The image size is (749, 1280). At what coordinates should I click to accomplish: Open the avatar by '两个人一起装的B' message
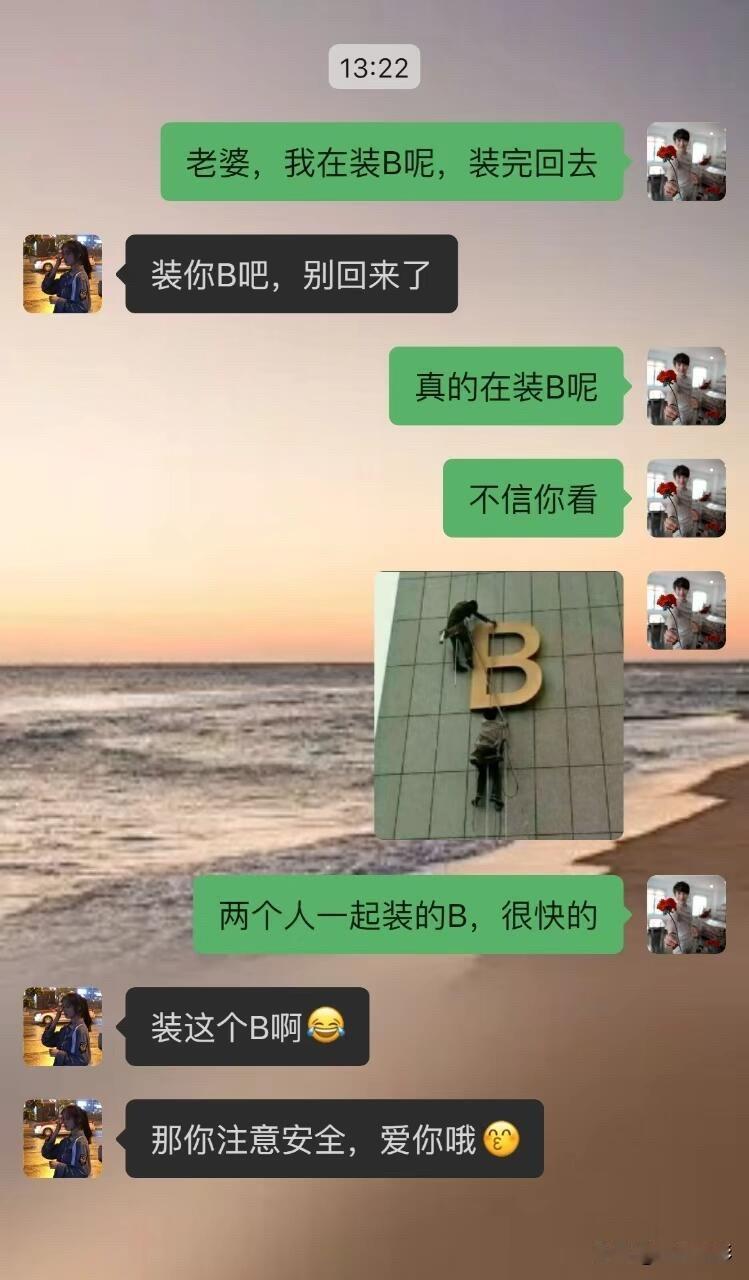pyautogui.click(x=686, y=916)
